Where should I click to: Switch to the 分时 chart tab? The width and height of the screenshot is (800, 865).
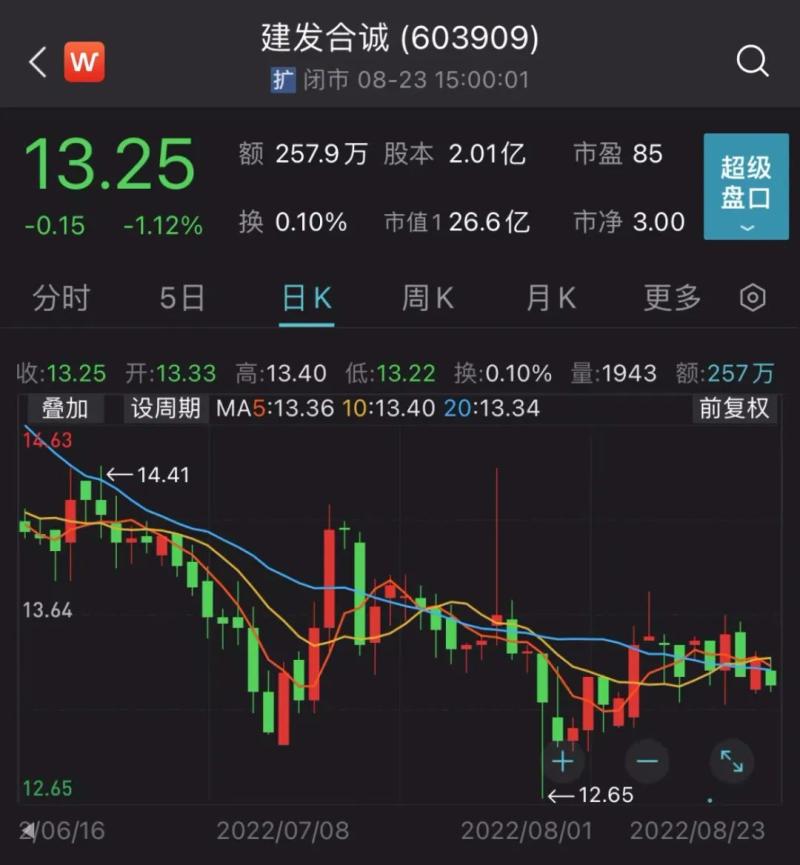(61, 298)
